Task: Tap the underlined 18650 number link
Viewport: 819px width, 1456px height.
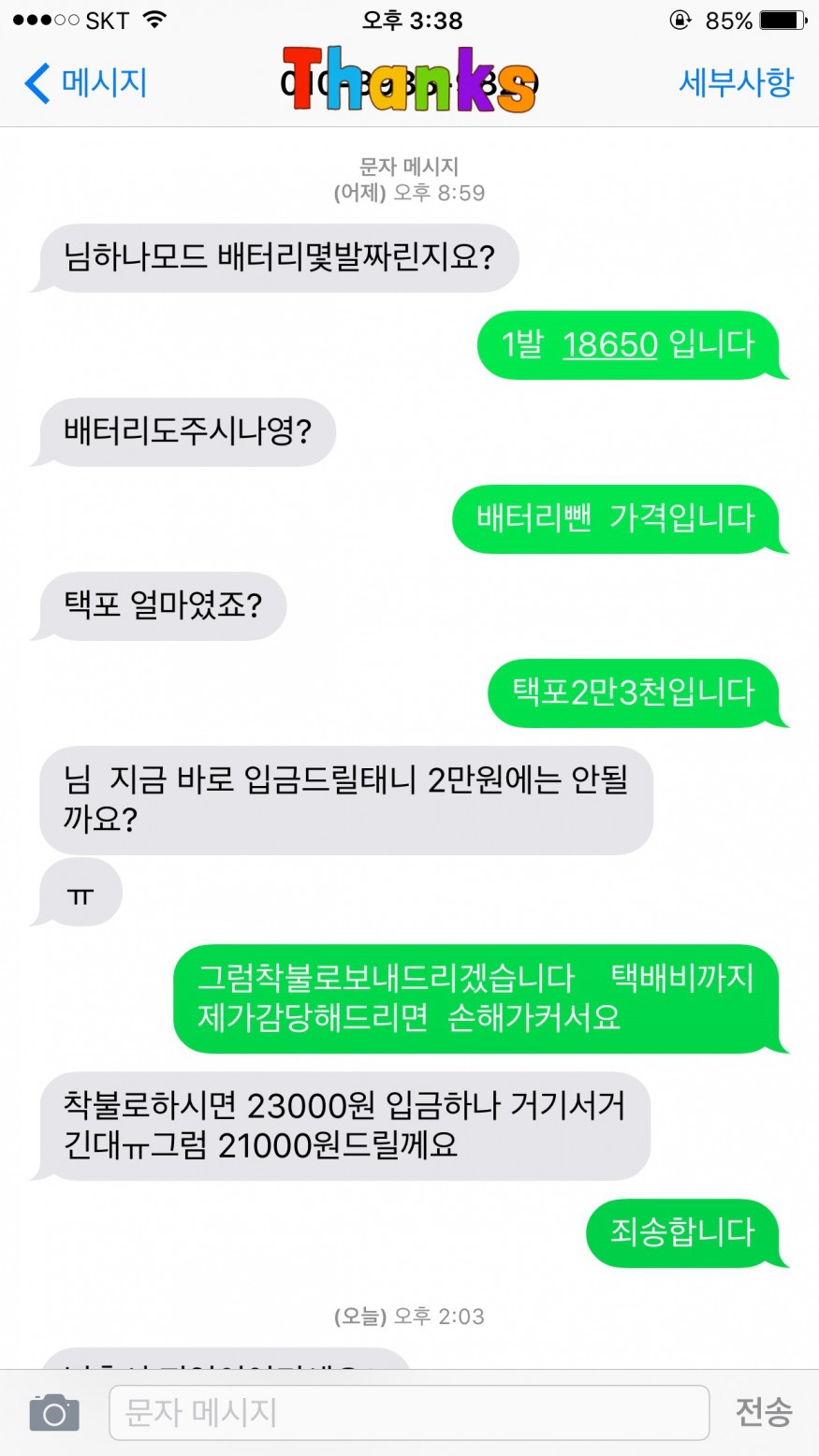Action: [610, 345]
